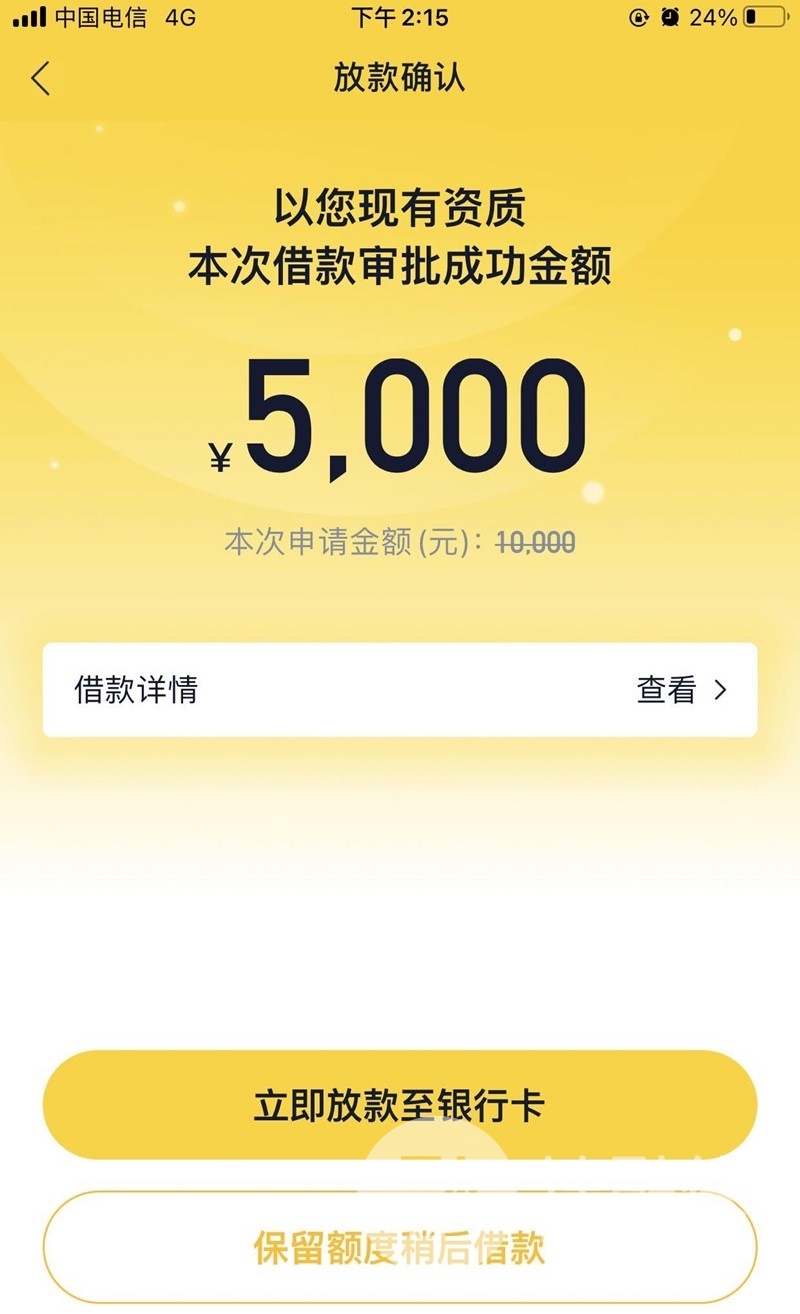
Task: Go back from 放款确认 page
Action: 40,78
